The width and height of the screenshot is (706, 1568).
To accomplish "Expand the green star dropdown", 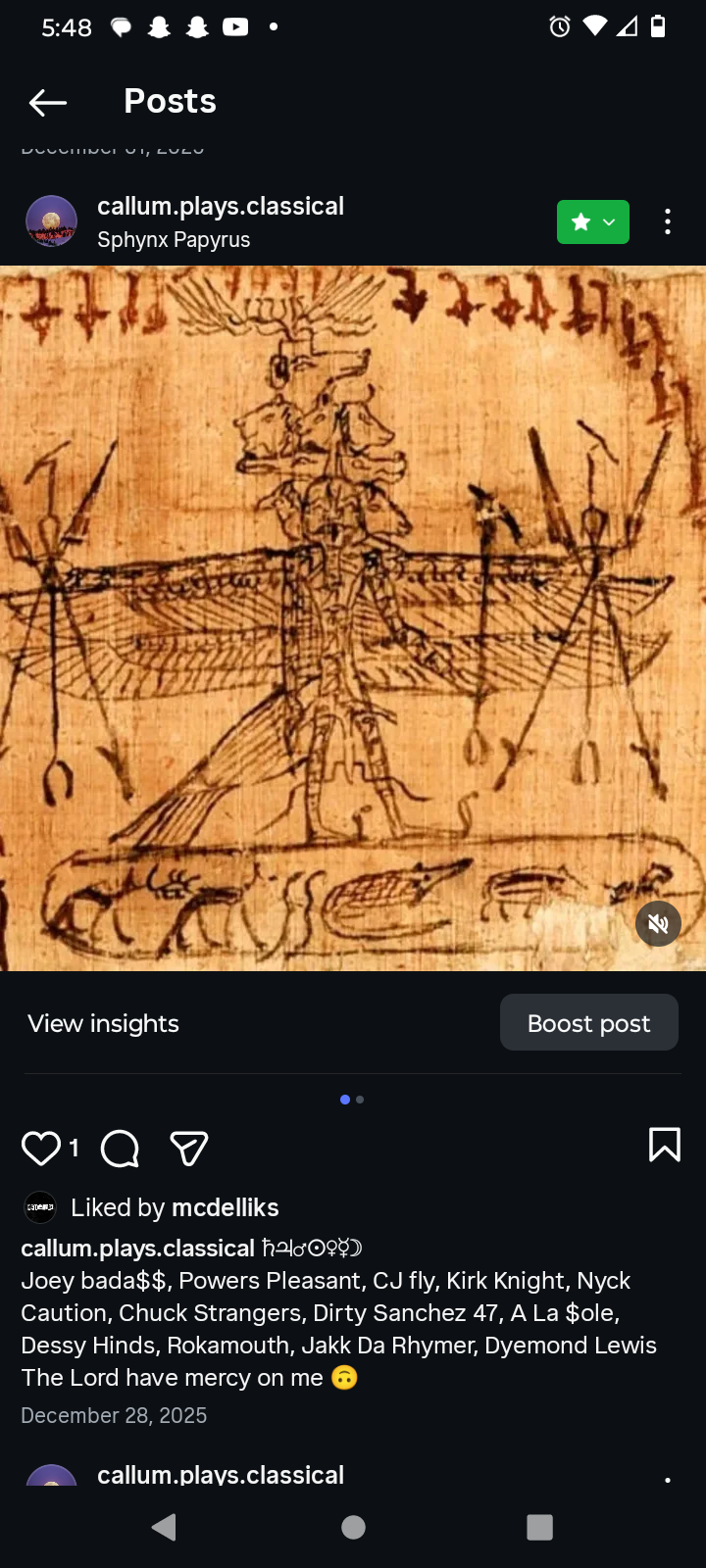I will pos(593,222).
